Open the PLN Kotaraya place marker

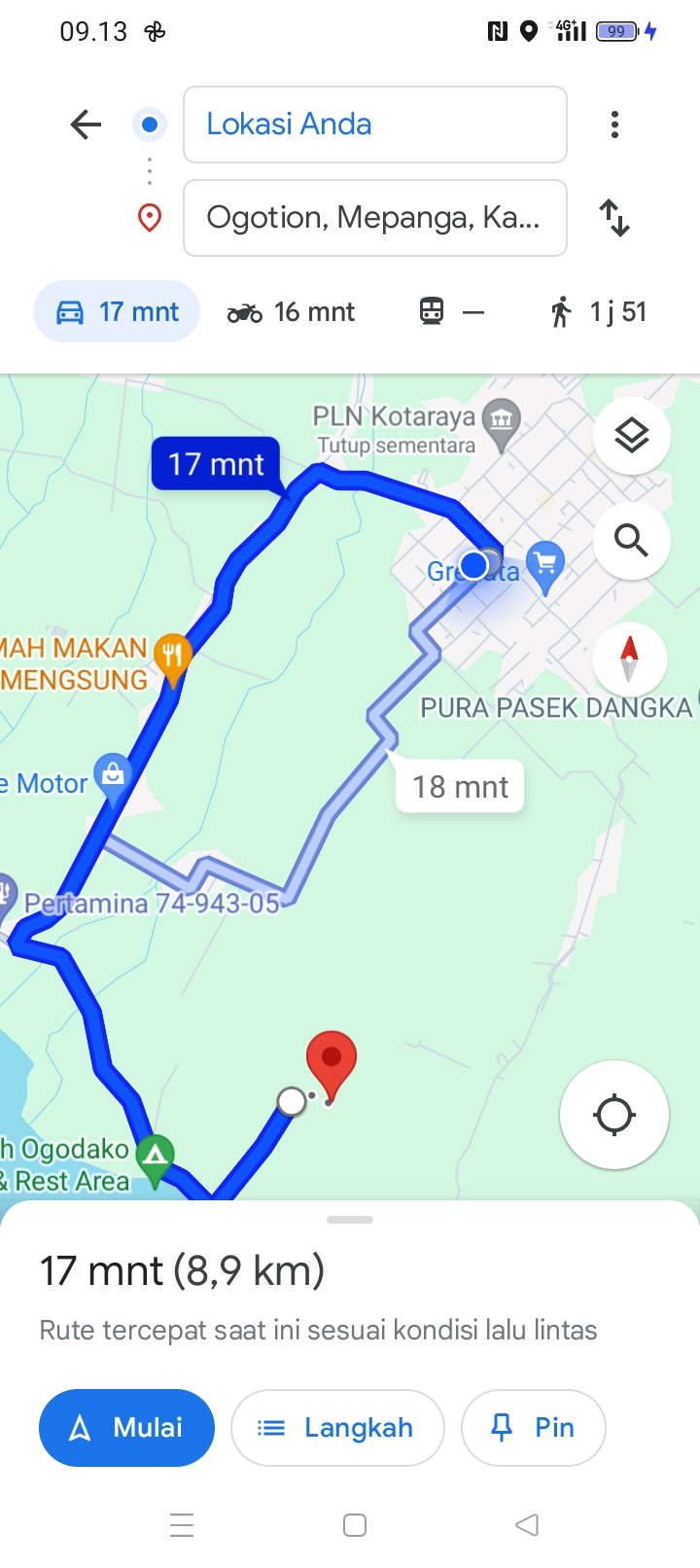click(x=501, y=422)
